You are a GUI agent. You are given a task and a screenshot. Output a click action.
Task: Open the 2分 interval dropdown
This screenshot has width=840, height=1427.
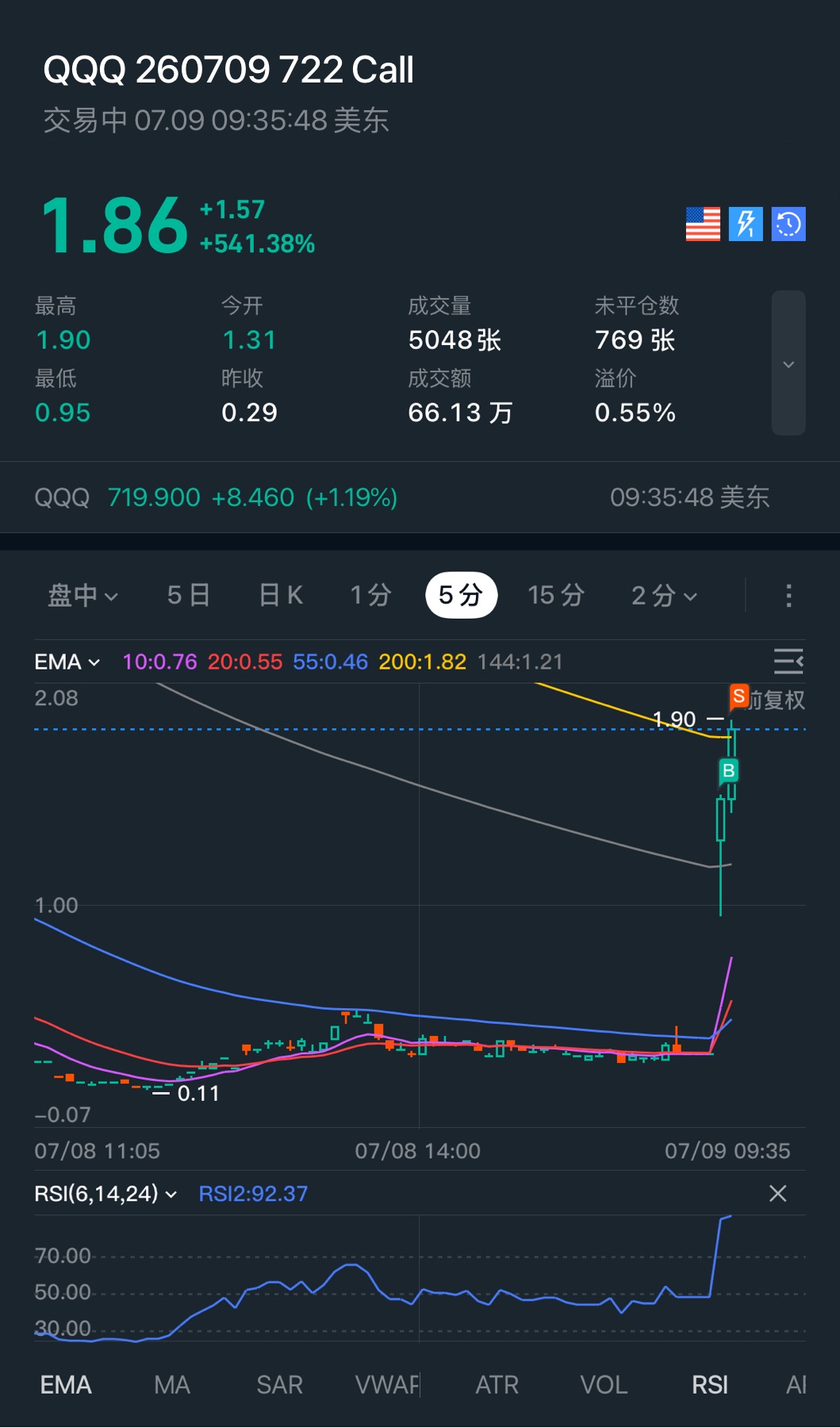[x=664, y=595]
